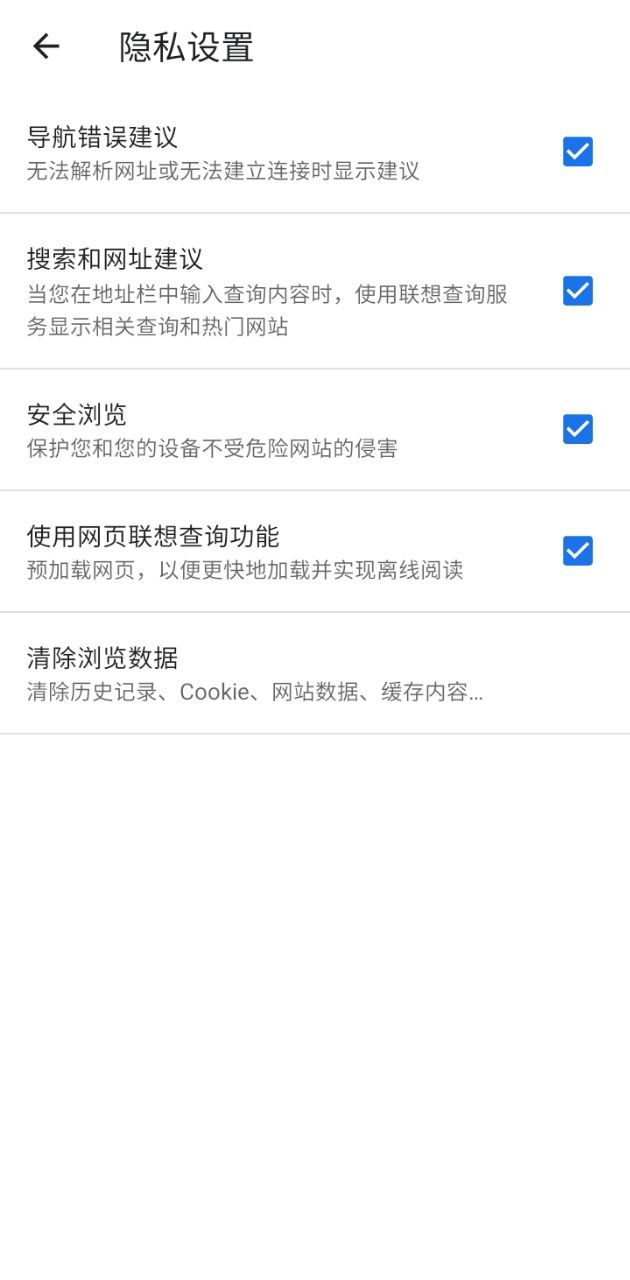Go back from 隐私设置 page
Viewport: 630px width, 1280px height.
46,46
